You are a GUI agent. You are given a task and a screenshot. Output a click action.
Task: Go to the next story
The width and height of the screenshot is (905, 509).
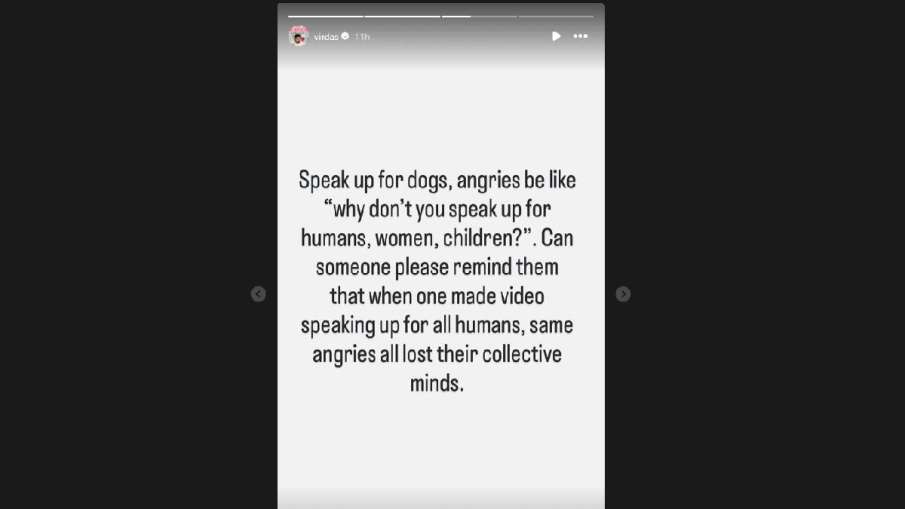pos(623,294)
